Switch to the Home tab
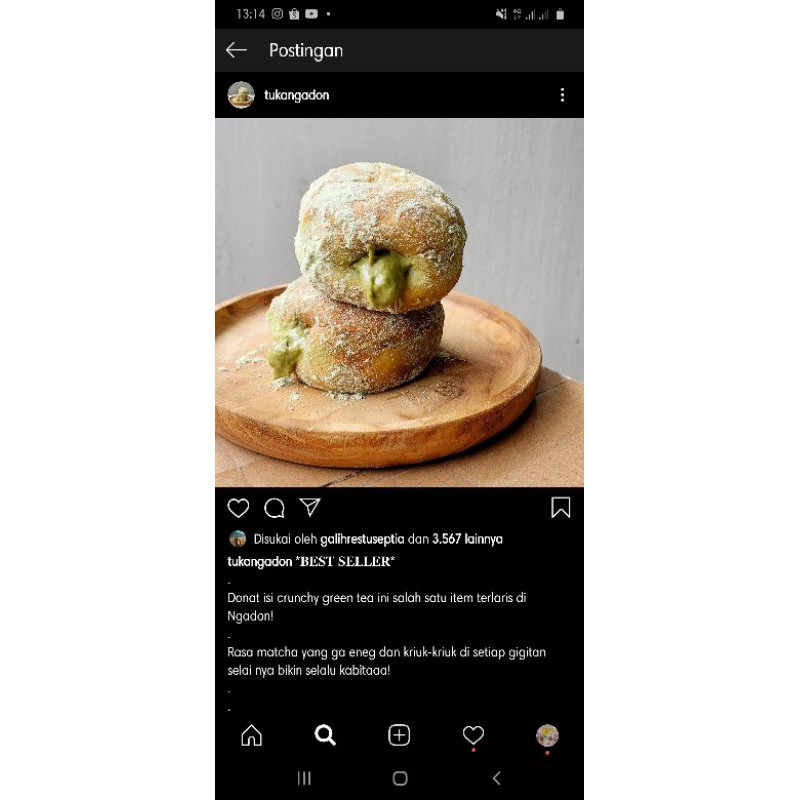 (x=252, y=735)
